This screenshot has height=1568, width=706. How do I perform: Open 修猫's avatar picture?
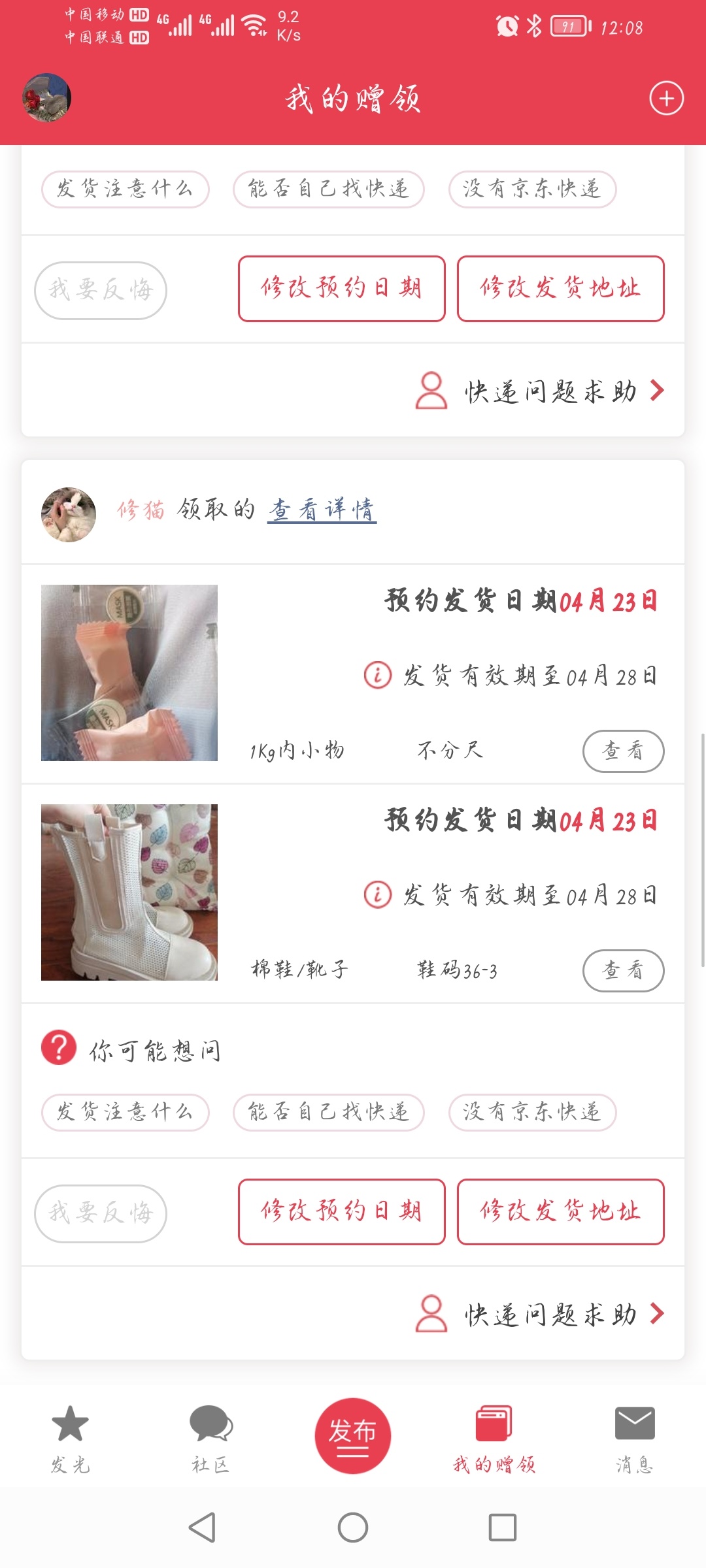[69, 514]
